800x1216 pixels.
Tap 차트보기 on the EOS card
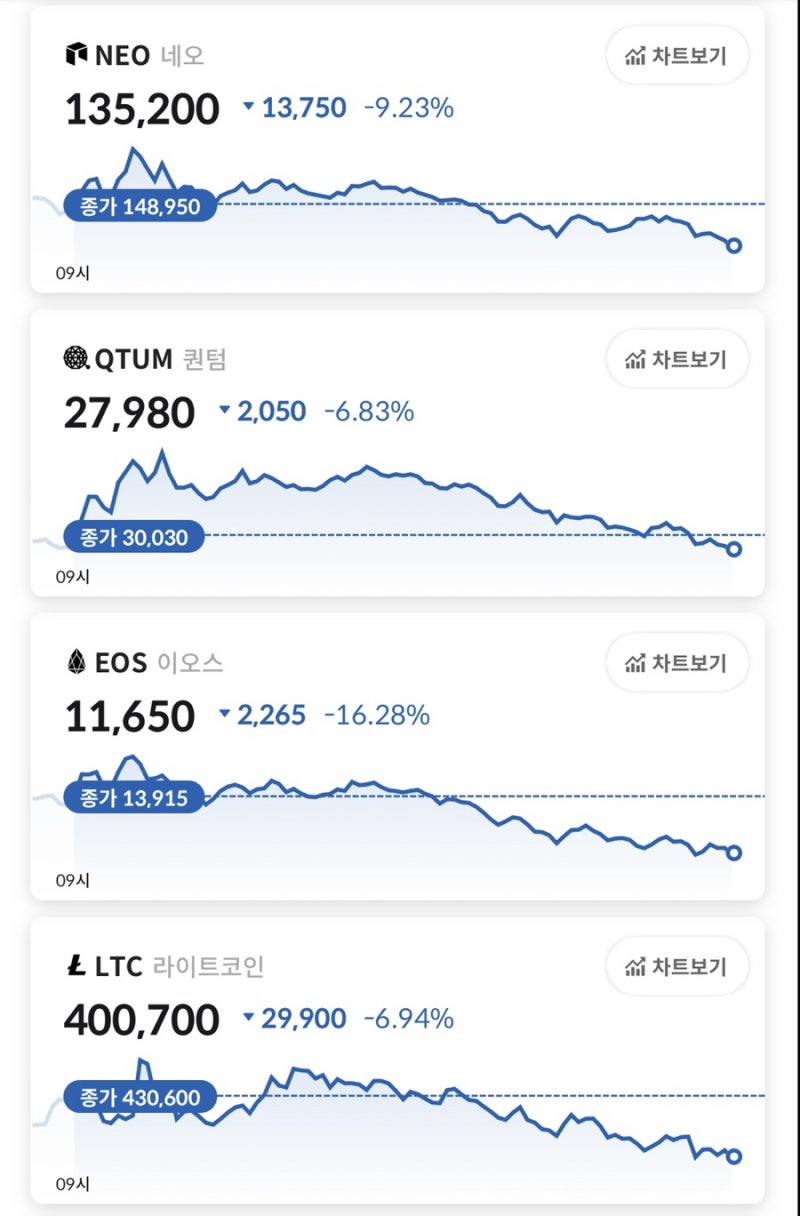[x=677, y=662]
